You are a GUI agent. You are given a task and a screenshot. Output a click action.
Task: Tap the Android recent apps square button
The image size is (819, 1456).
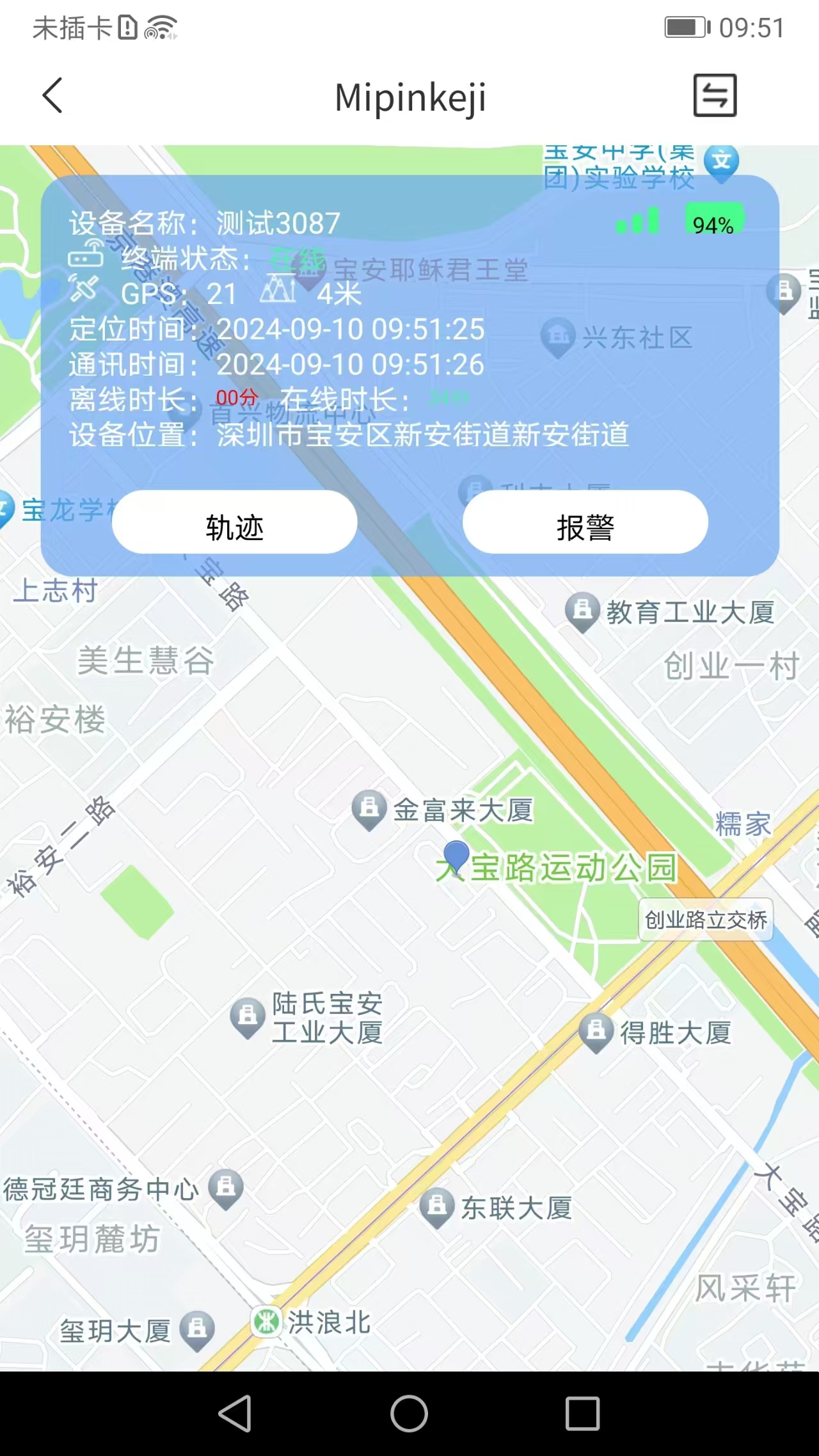[582, 1415]
